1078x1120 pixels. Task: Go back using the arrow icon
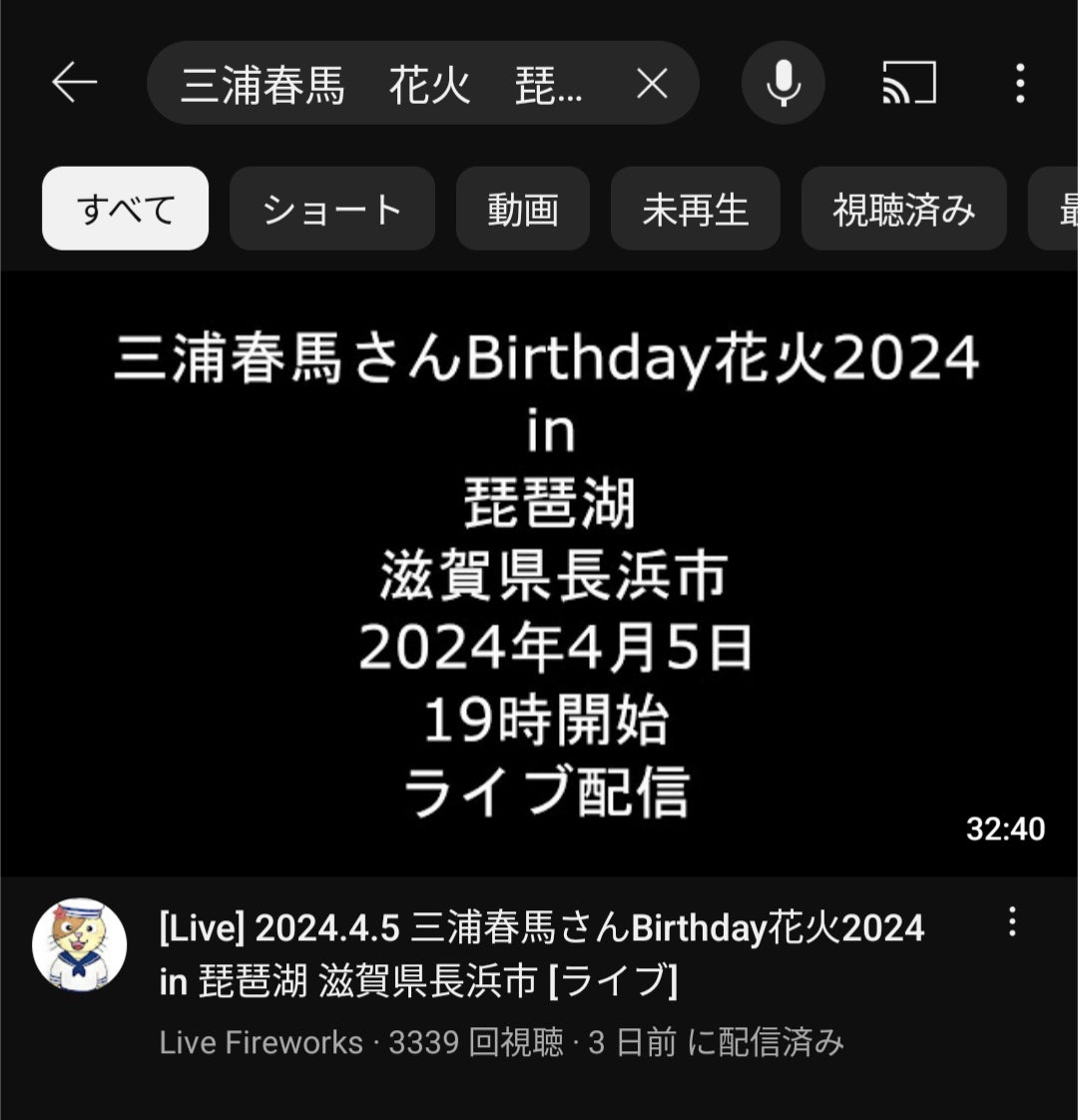(74, 82)
